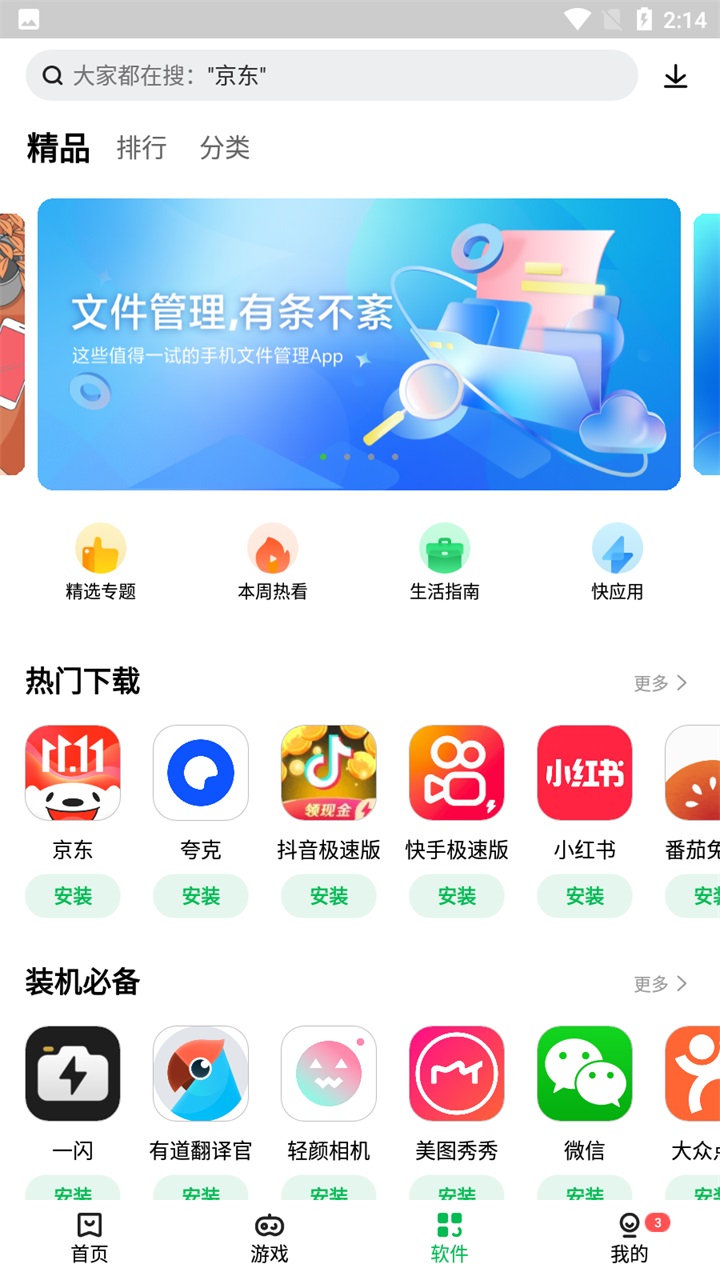Tap the download manager icon beside search bar
The width and height of the screenshot is (720, 1280).
(x=676, y=75)
